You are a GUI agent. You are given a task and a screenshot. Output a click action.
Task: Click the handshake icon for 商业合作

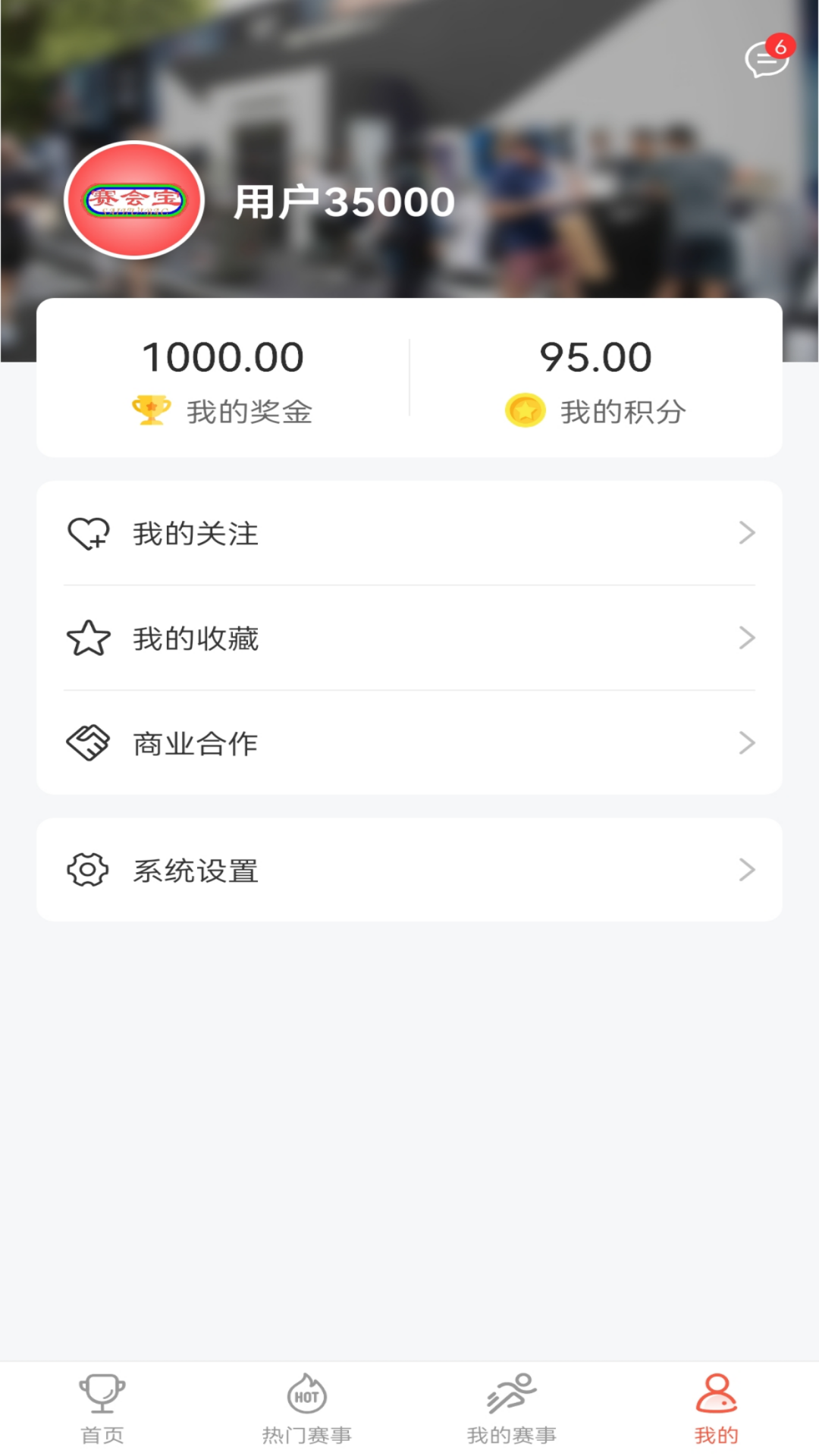[x=89, y=744]
